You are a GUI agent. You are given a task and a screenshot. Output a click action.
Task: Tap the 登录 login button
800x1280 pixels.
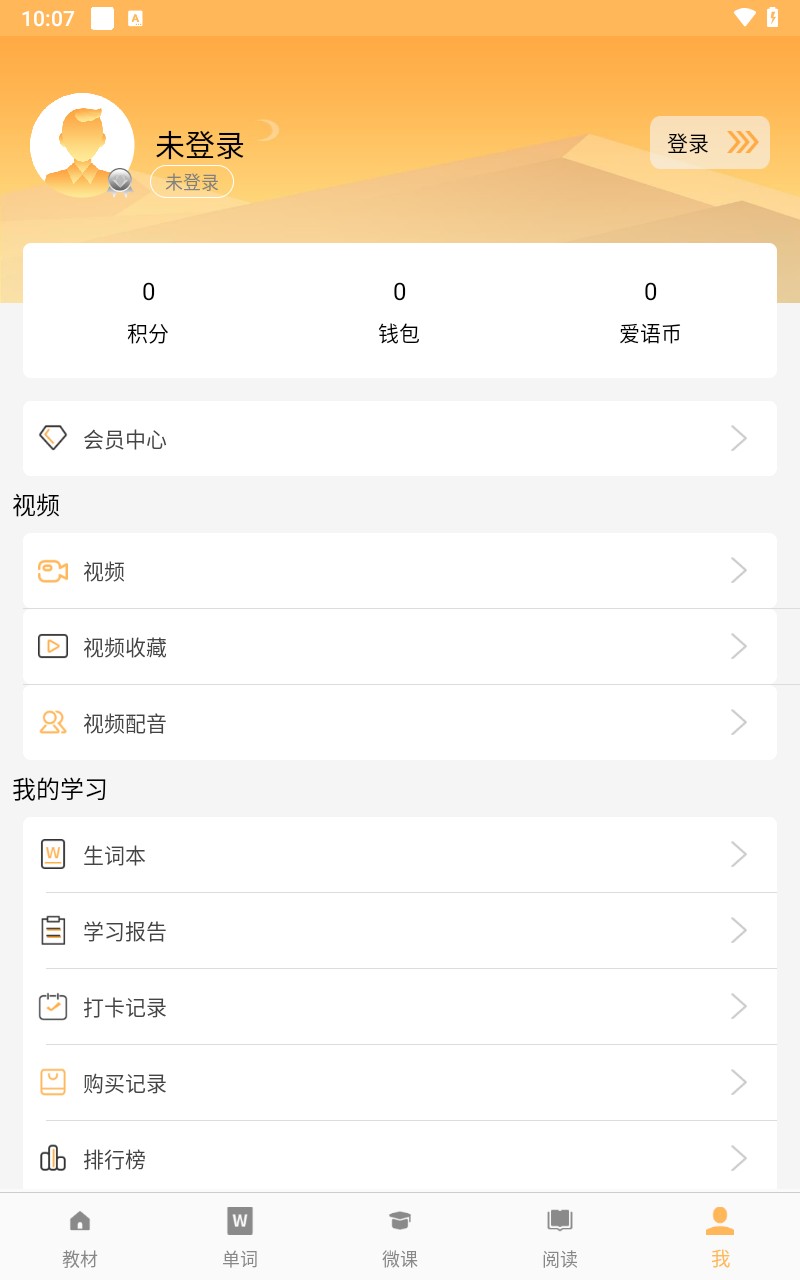[x=710, y=143]
